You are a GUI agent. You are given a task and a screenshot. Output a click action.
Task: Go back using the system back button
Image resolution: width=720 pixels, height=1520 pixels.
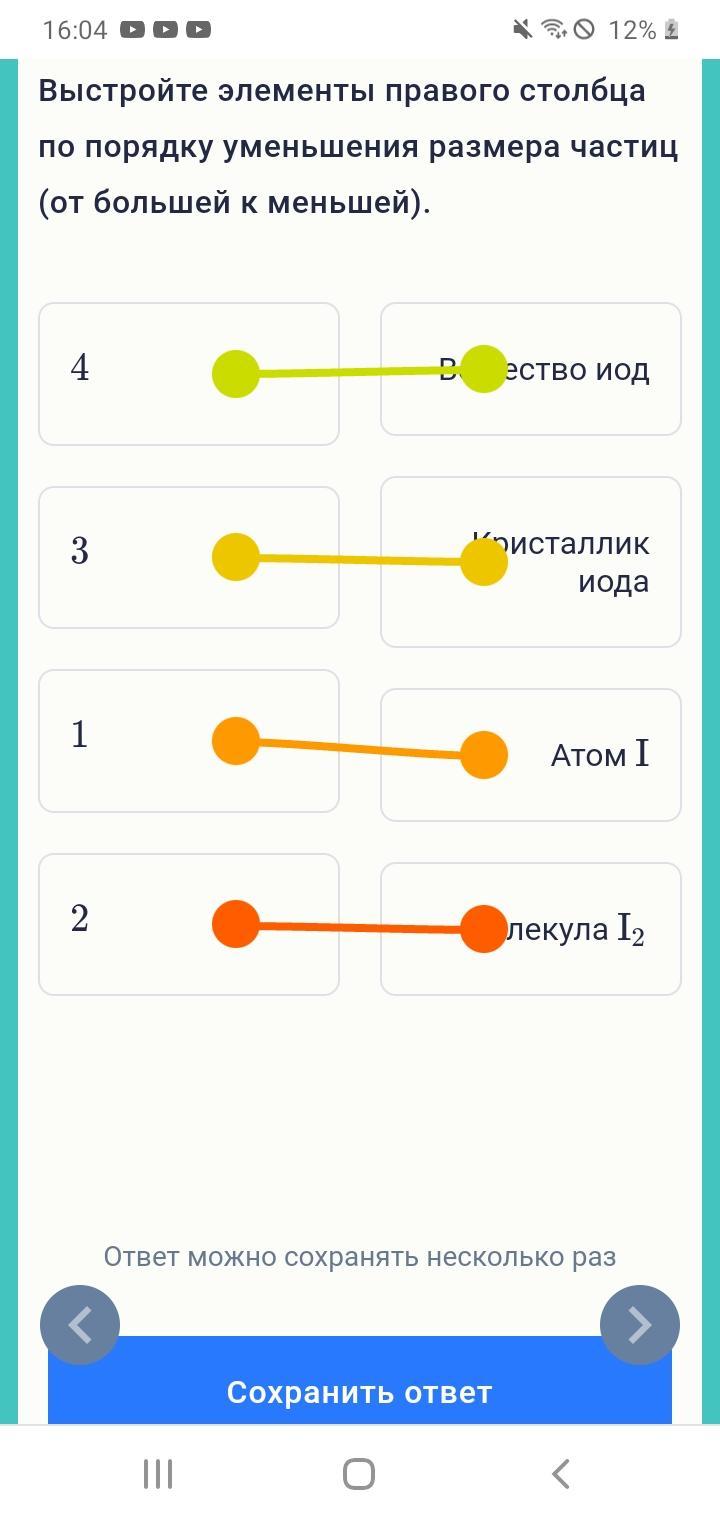point(561,1474)
